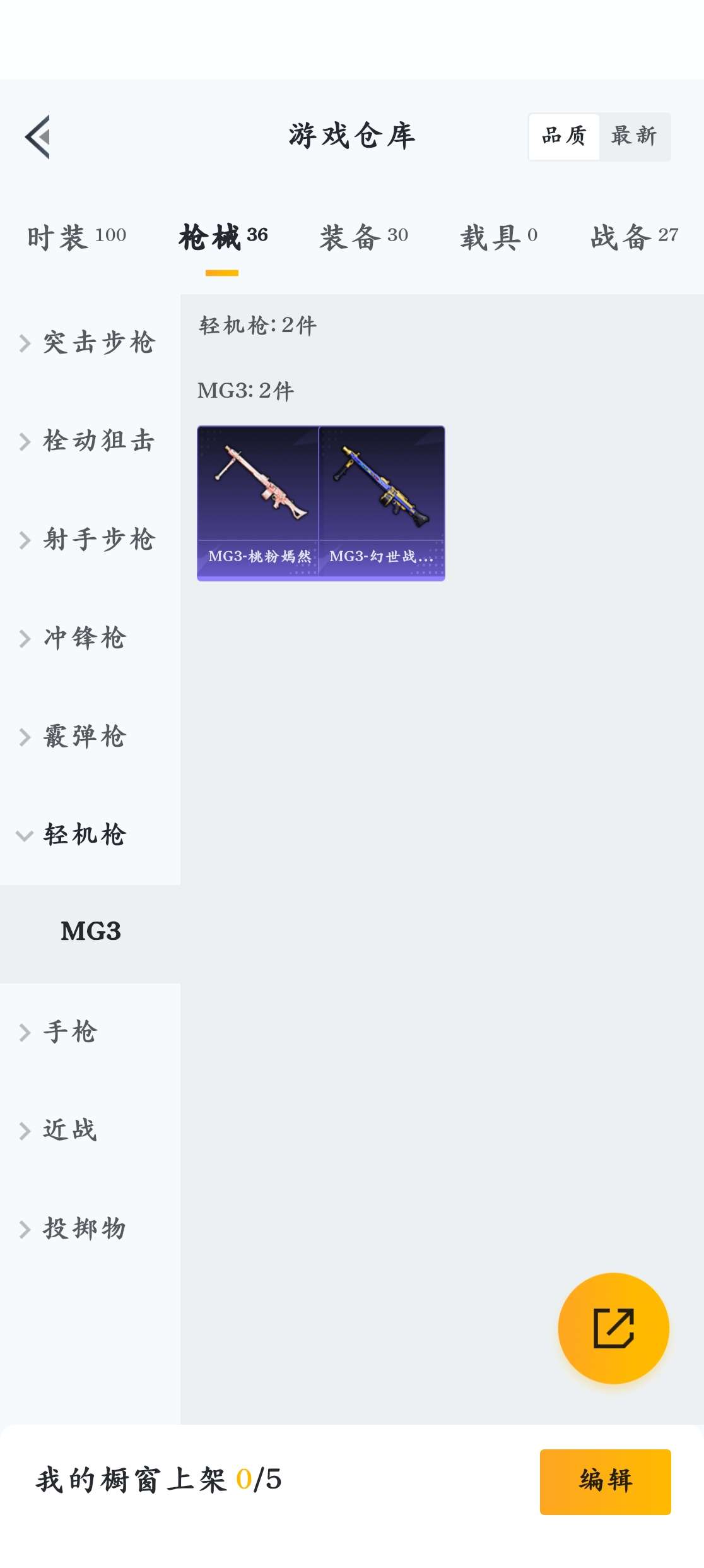Tap the 编辑 button

click(x=605, y=1482)
